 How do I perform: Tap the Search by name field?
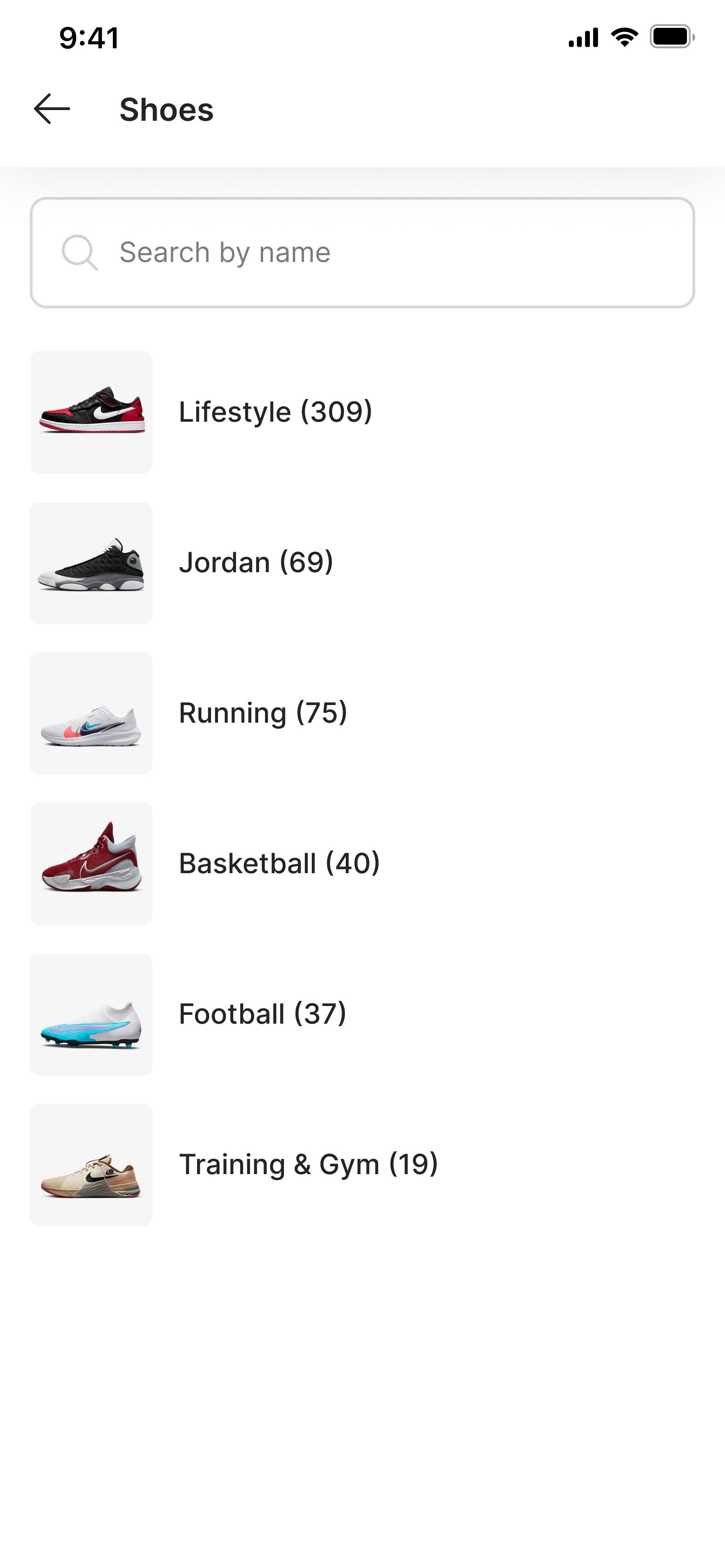(x=362, y=253)
